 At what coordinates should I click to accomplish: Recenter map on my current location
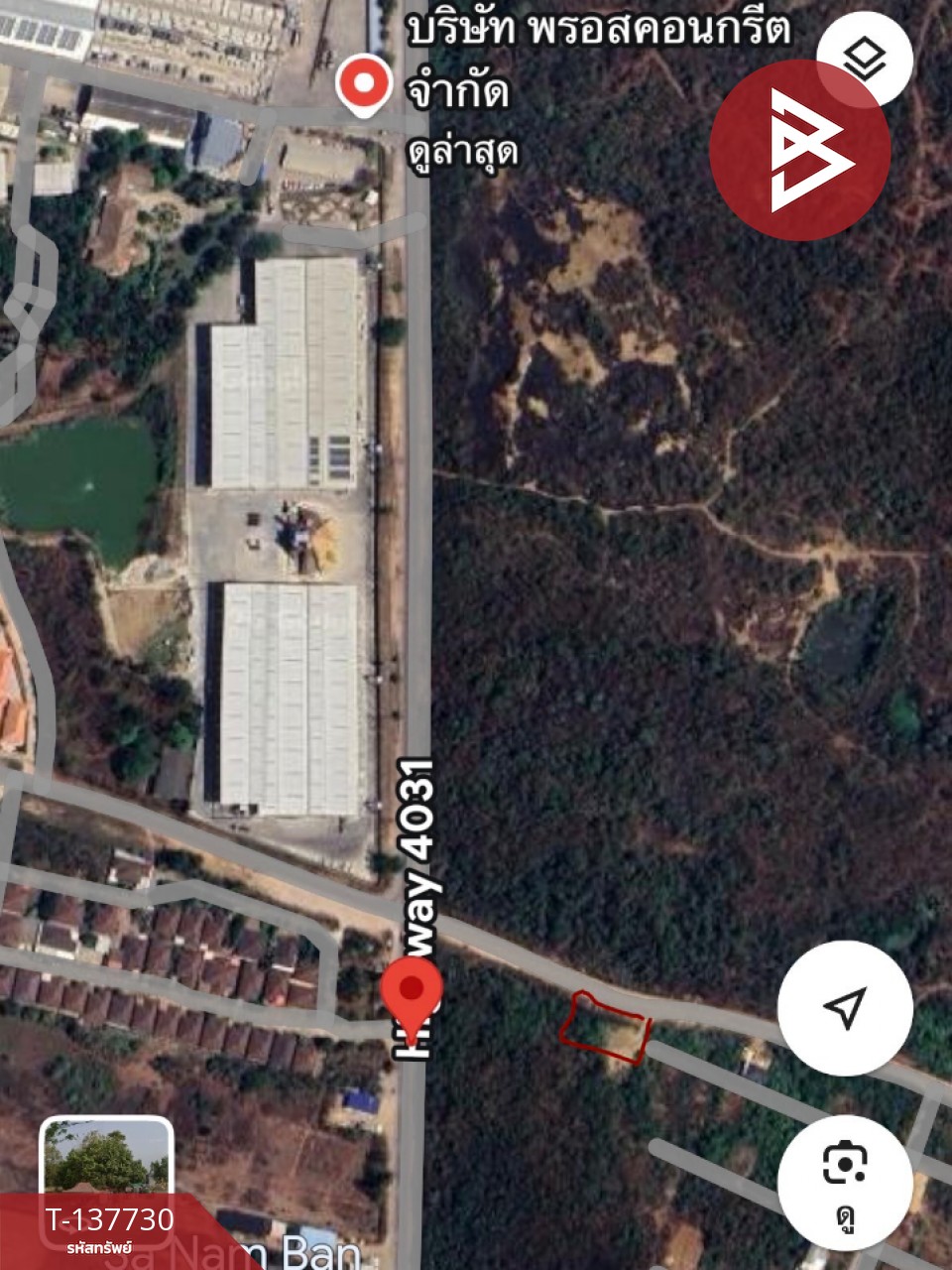(x=845, y=1008)
